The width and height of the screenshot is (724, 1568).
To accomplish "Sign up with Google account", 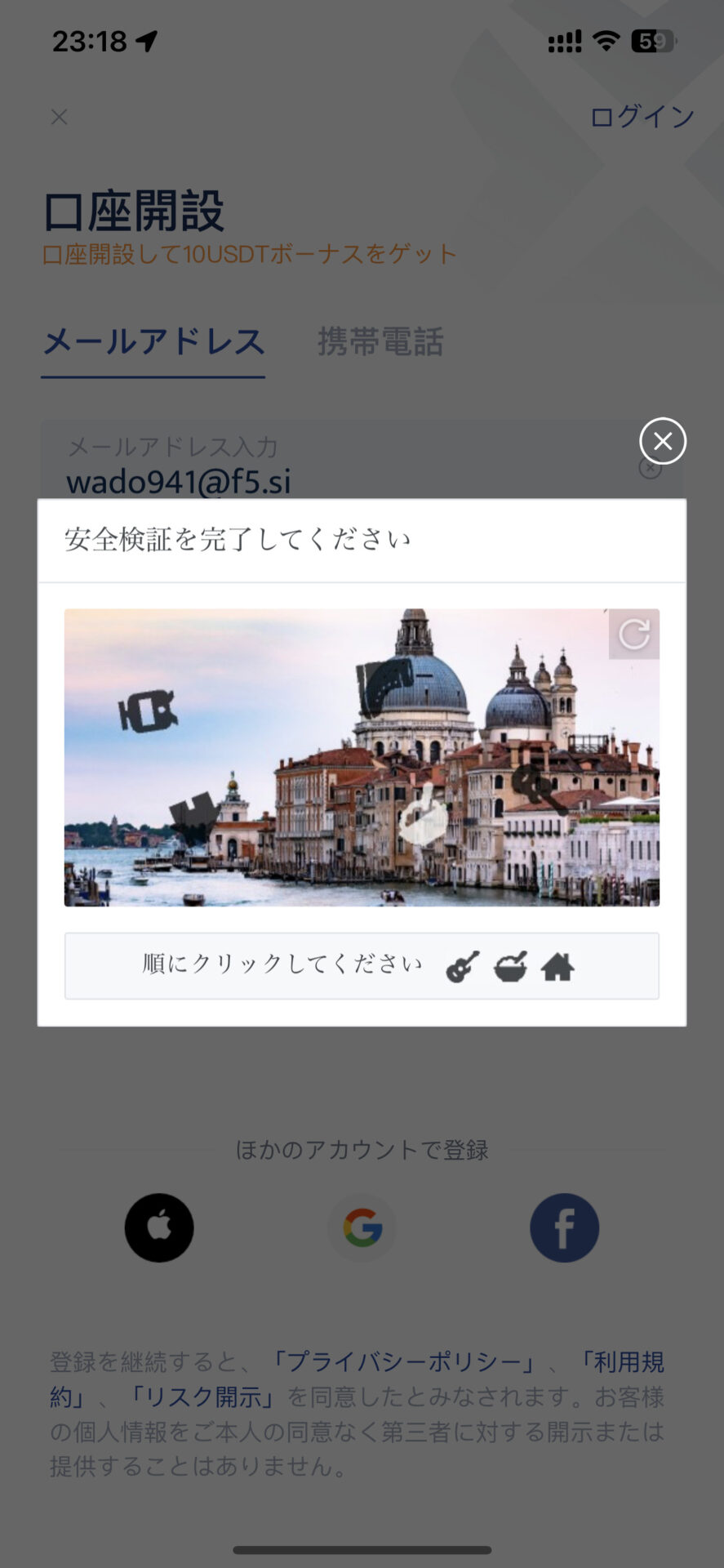I will (x=362, y=1227).
